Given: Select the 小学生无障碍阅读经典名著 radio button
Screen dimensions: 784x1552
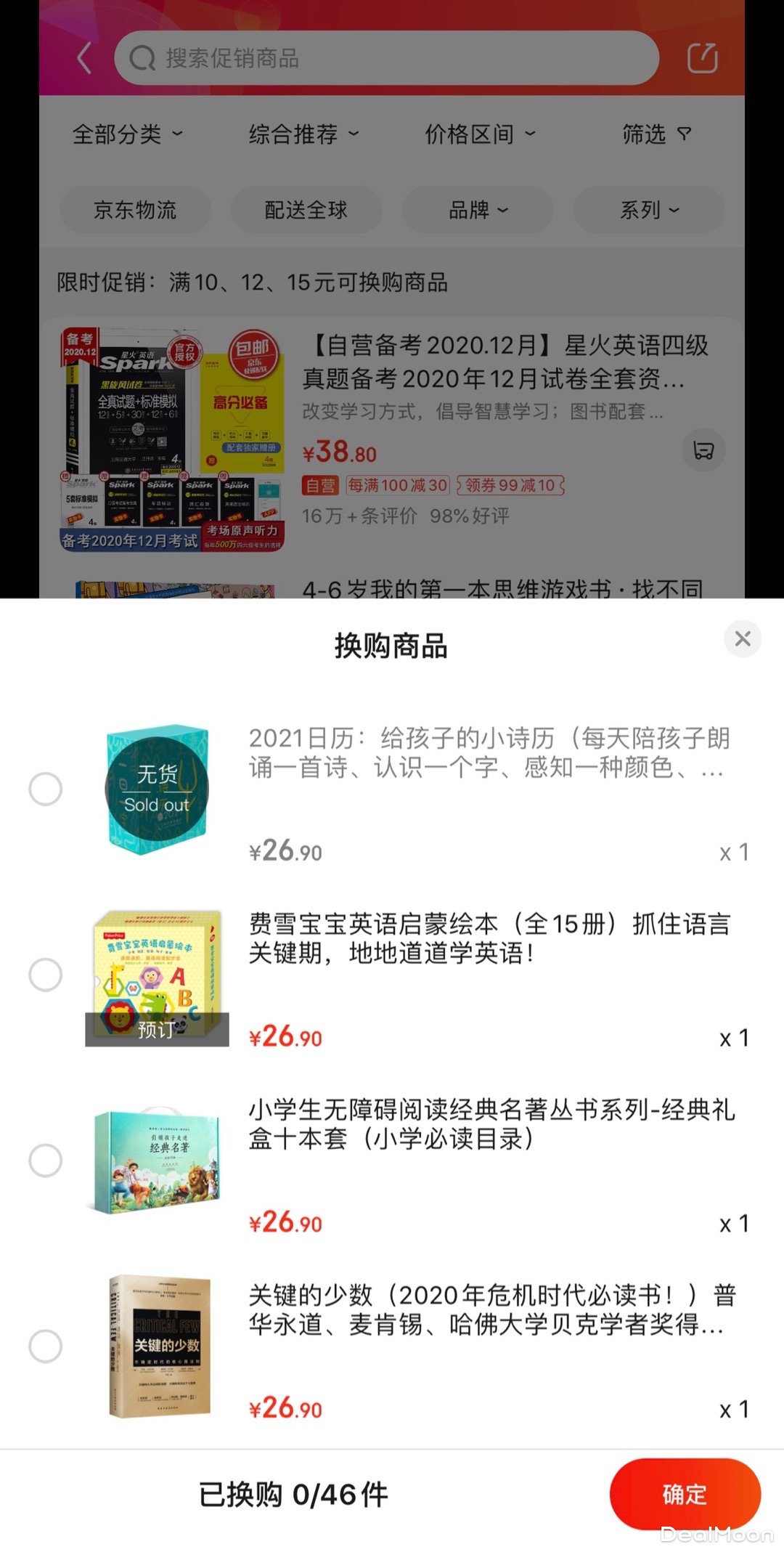Looking at the screenshot, I should (x=45, y=1160).
